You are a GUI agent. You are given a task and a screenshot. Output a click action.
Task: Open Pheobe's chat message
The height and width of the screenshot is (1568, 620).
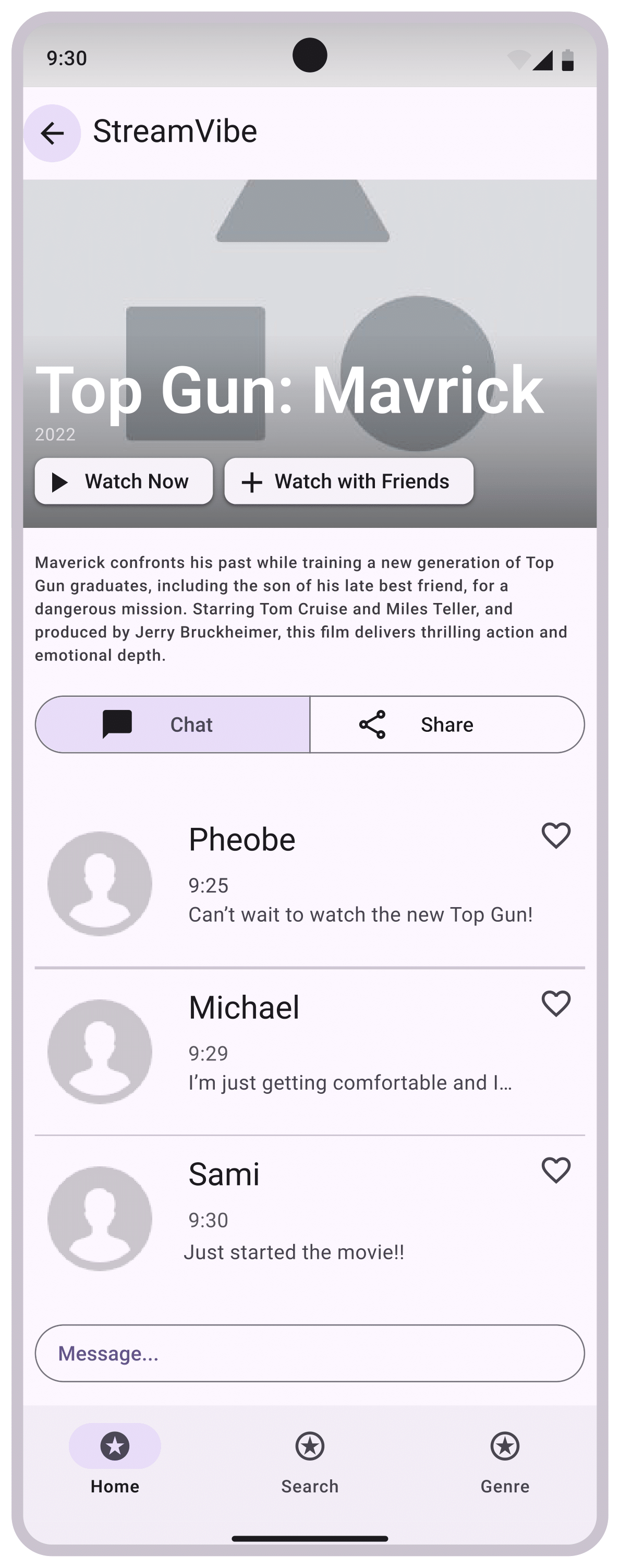click(x=360, y=915)
